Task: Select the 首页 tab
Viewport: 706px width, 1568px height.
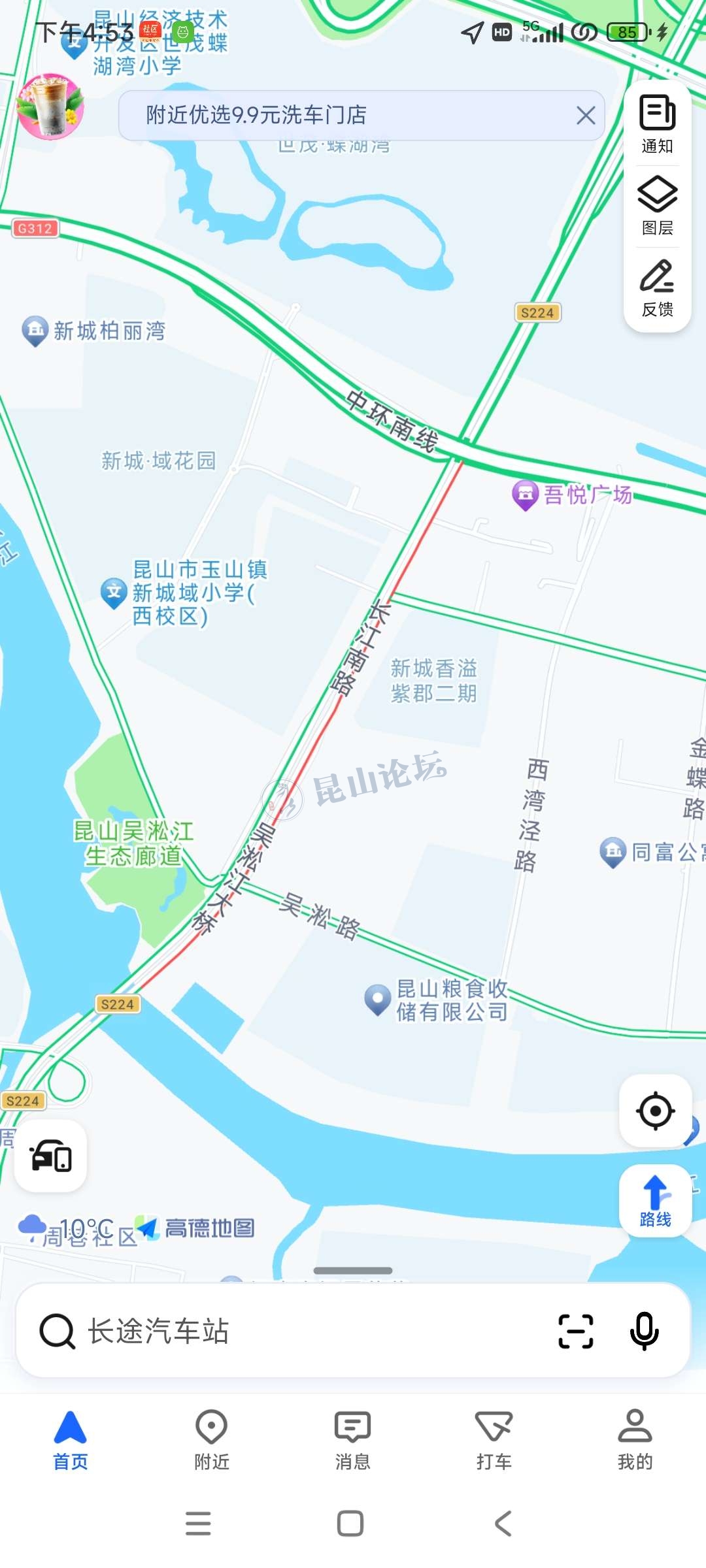Action: tap(71, 1440)
